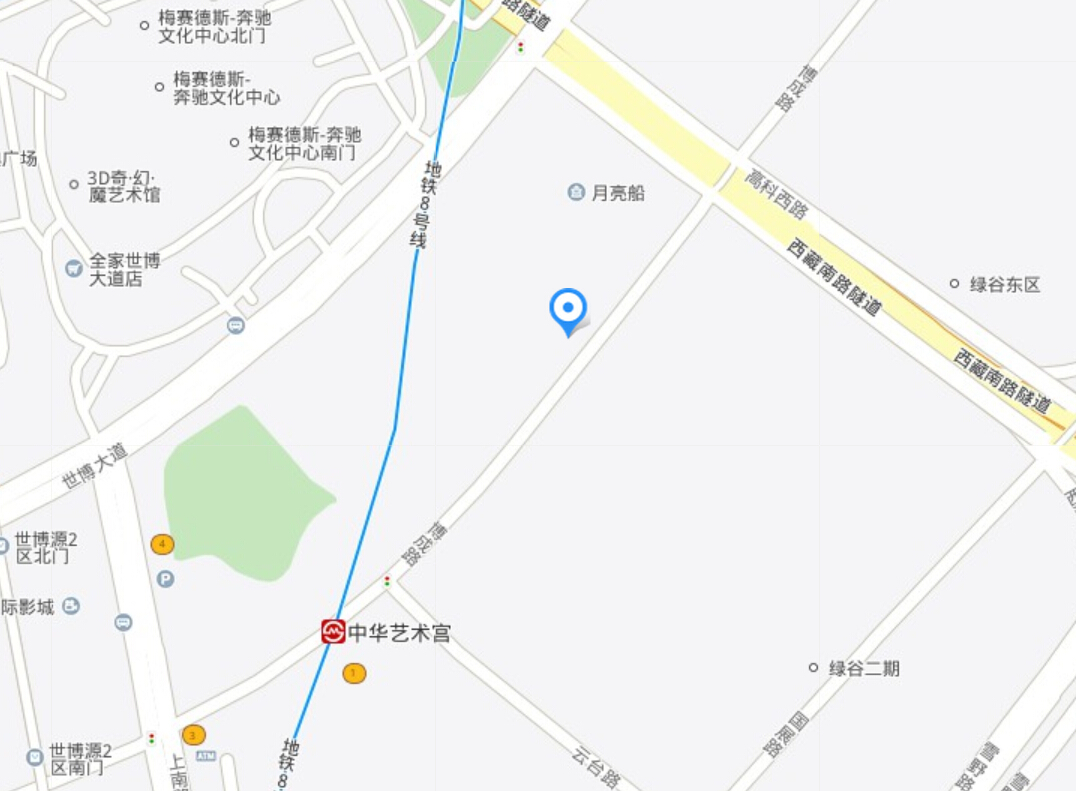1076x791 pixels.
Task: Open the 月亮船 point of interest
Action: click(x=576, y=192)
